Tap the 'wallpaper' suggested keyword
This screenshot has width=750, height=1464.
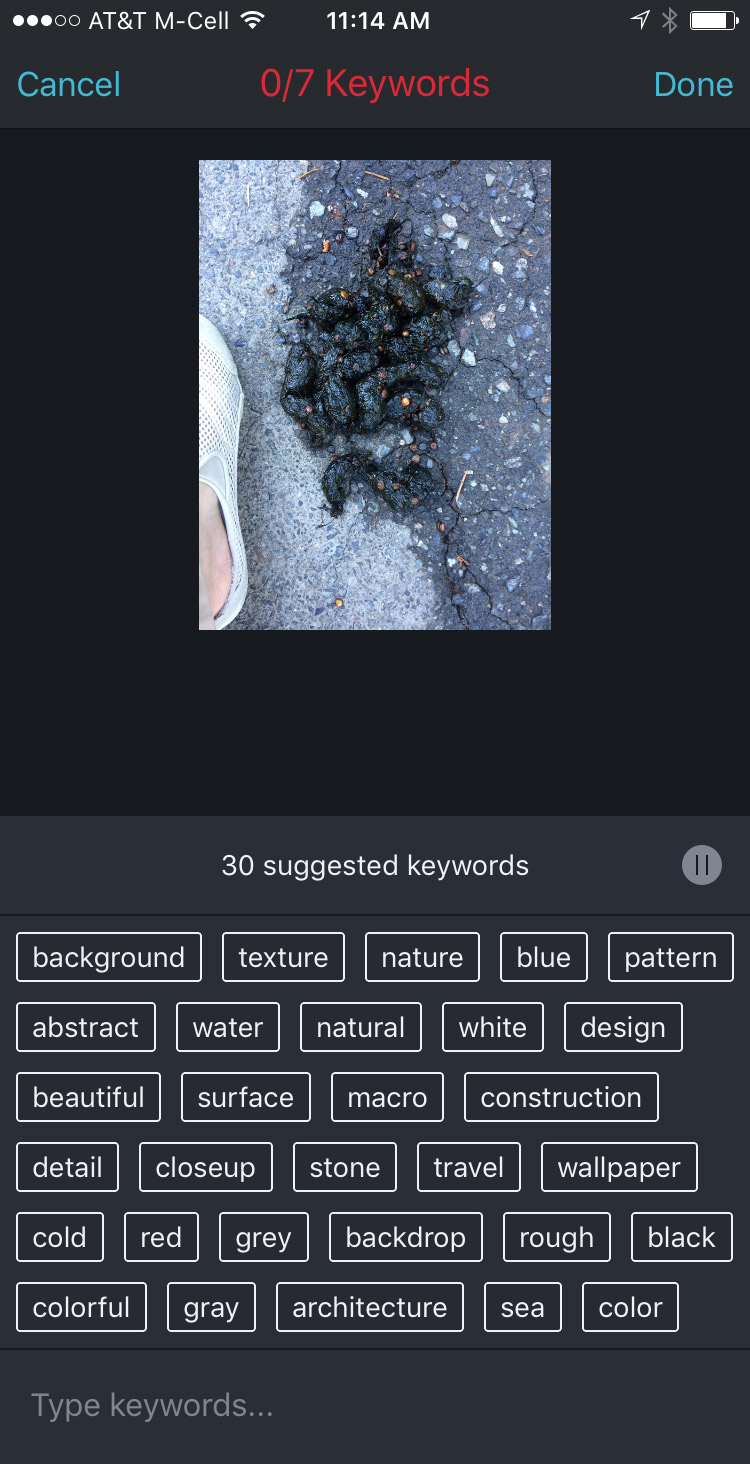tap(619, 1167)
